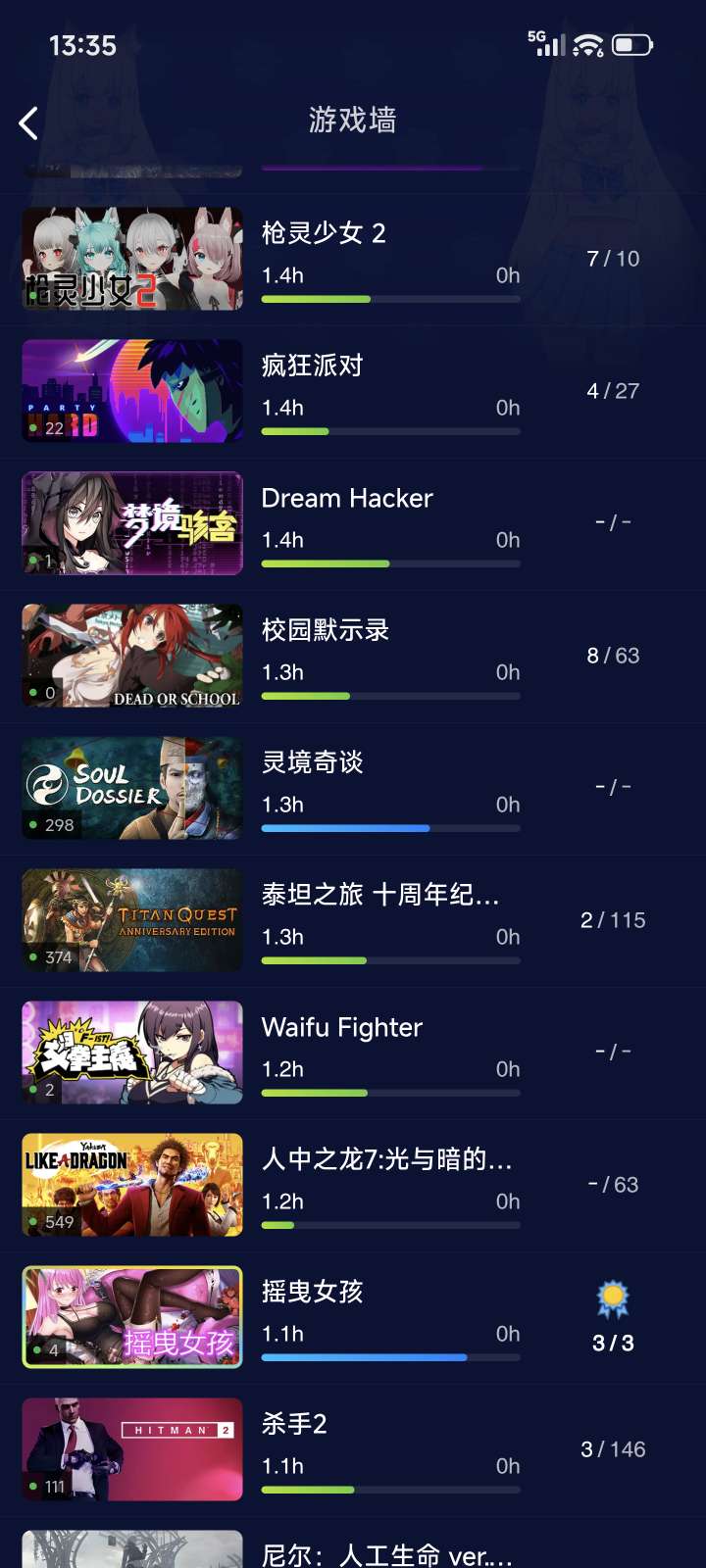Open 校园默示录 game details
This screenshot has width=706, height=1568.
point(353,656)
